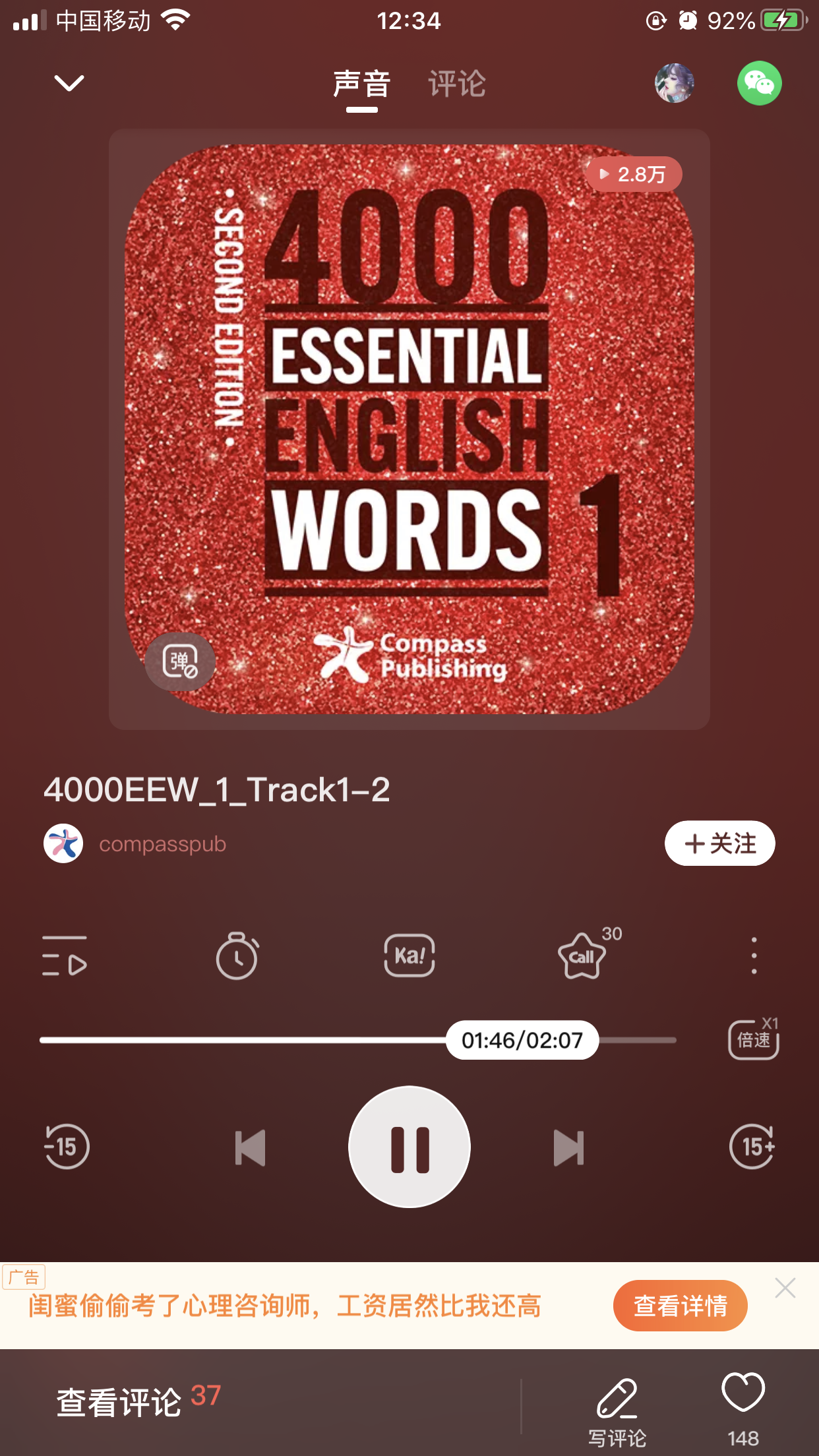Viewport: 819px width, 1456px height.
Task: Go to the previous track
Action: 250,1147
